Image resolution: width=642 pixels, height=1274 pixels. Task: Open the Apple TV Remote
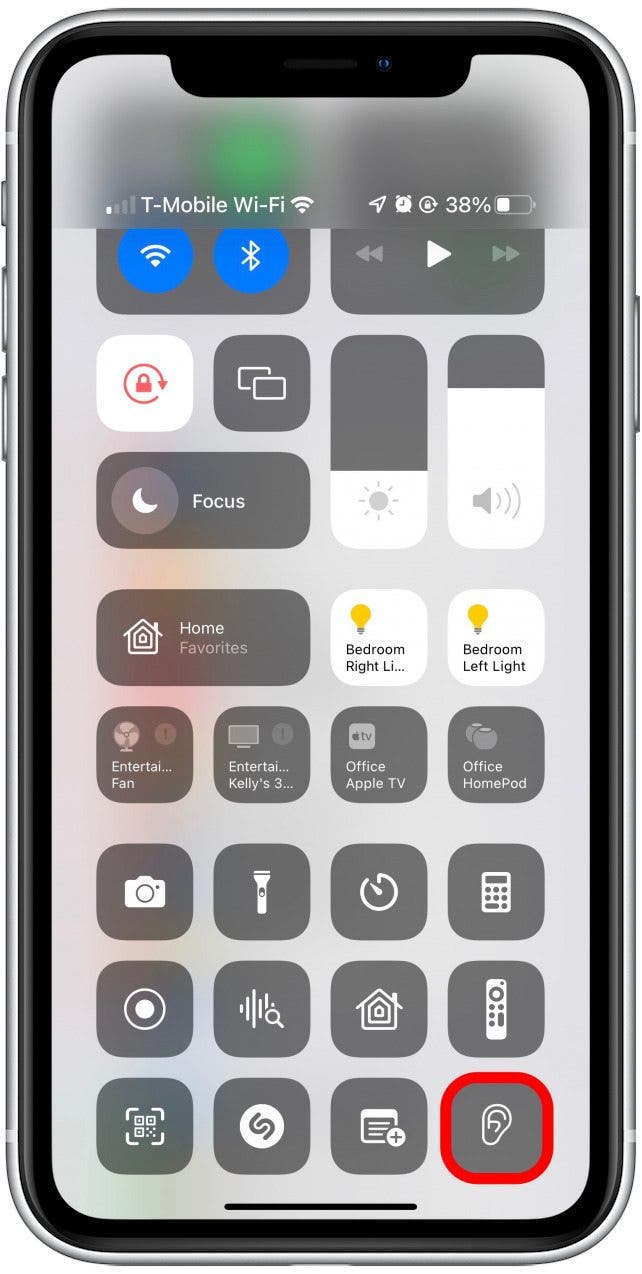point(495,1009)
